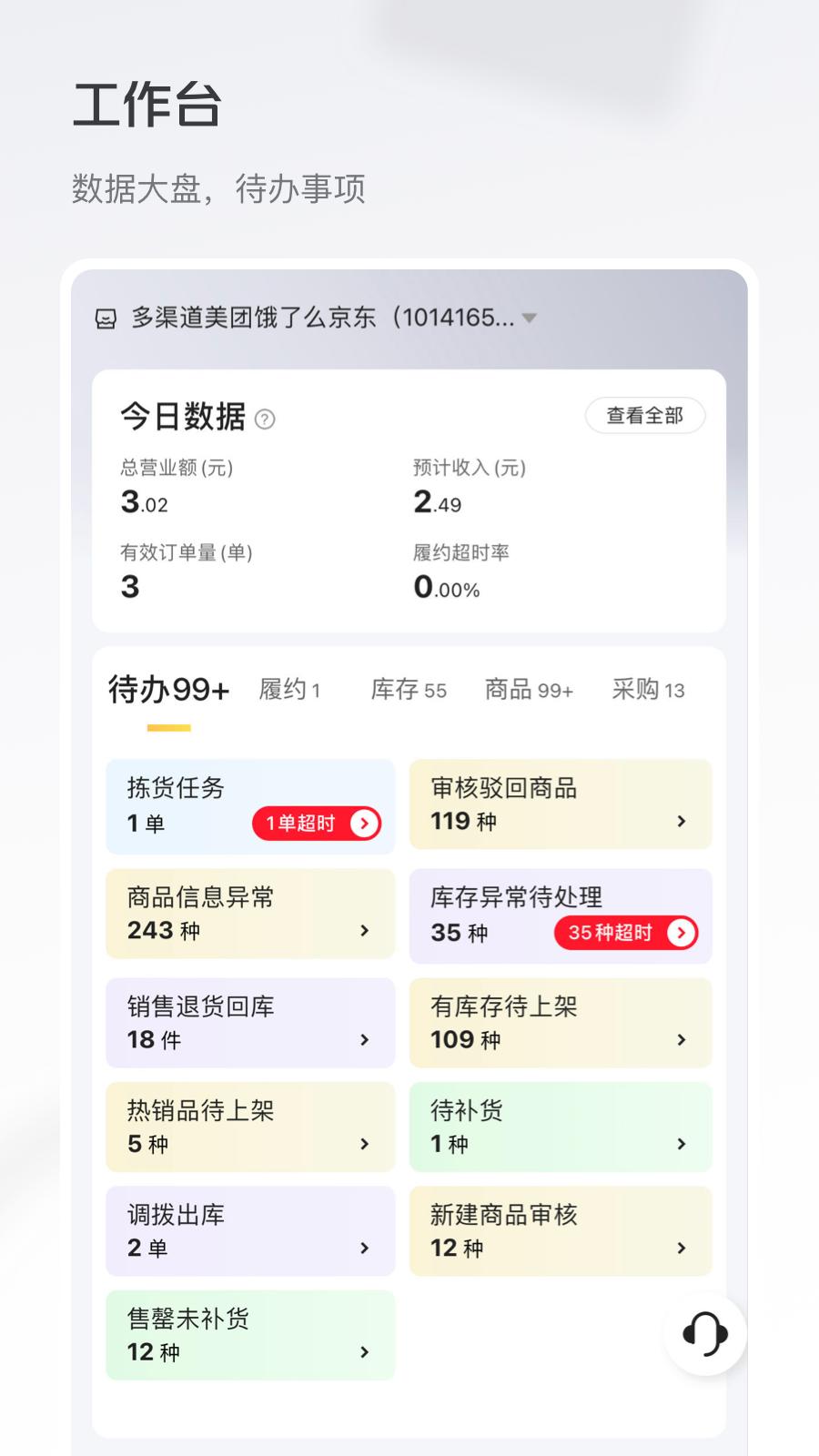Open 商品信息异常 via its arrow icon

click(x=365, y=931)
